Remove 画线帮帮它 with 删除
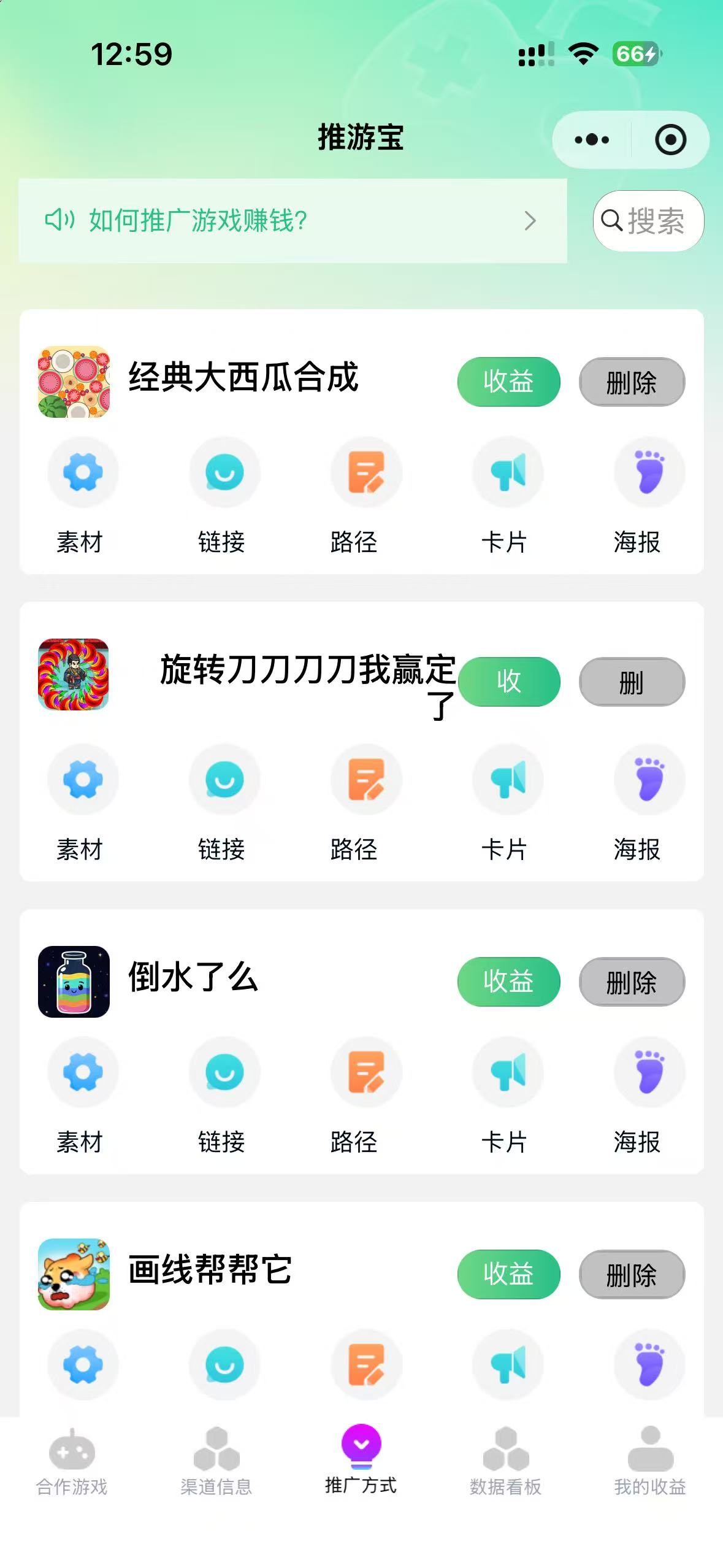Viewport: 723px width, 1568px height. pos(632,1275)
